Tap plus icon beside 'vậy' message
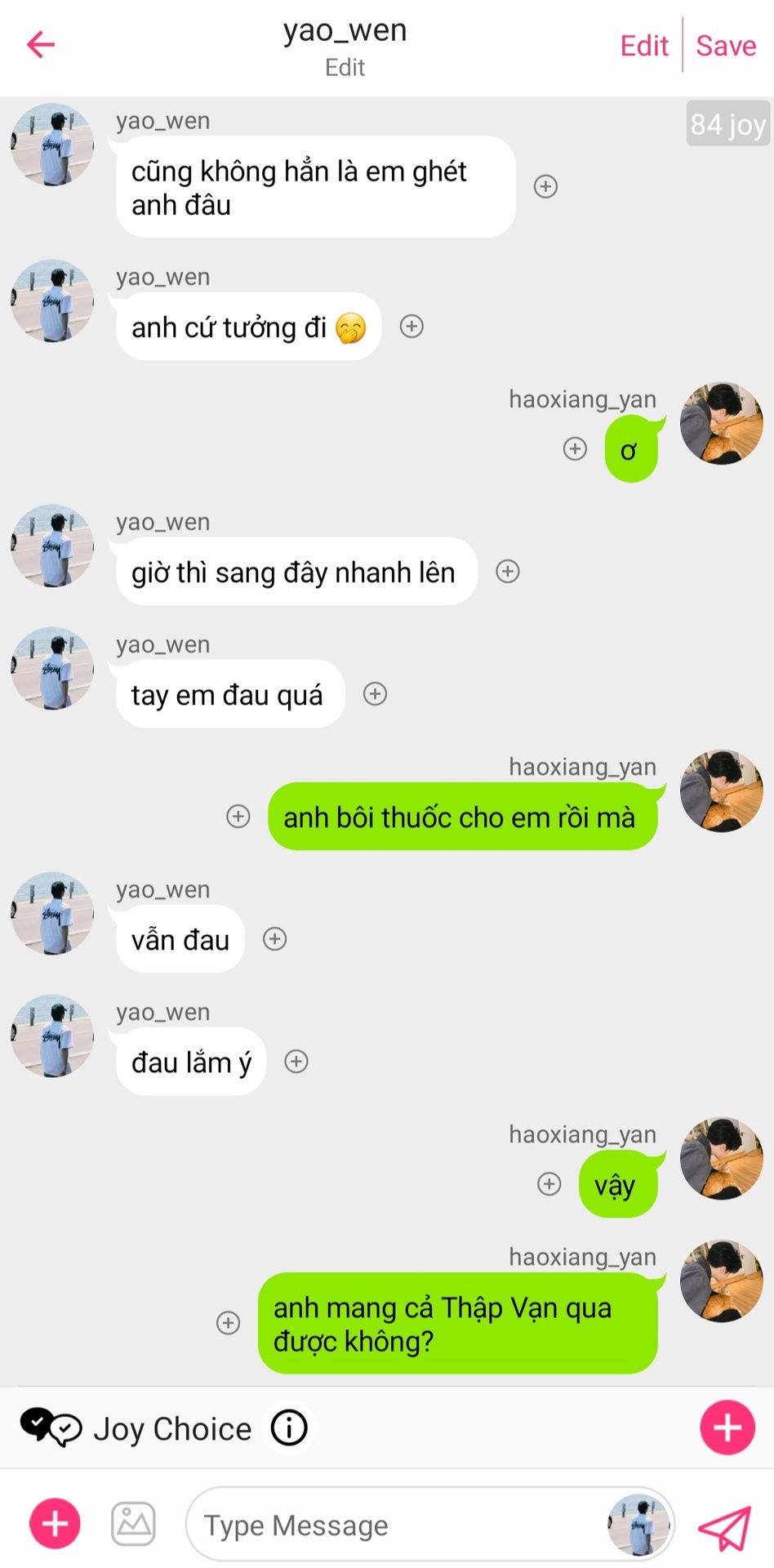774x1568 pixels. click(549, 1183)
